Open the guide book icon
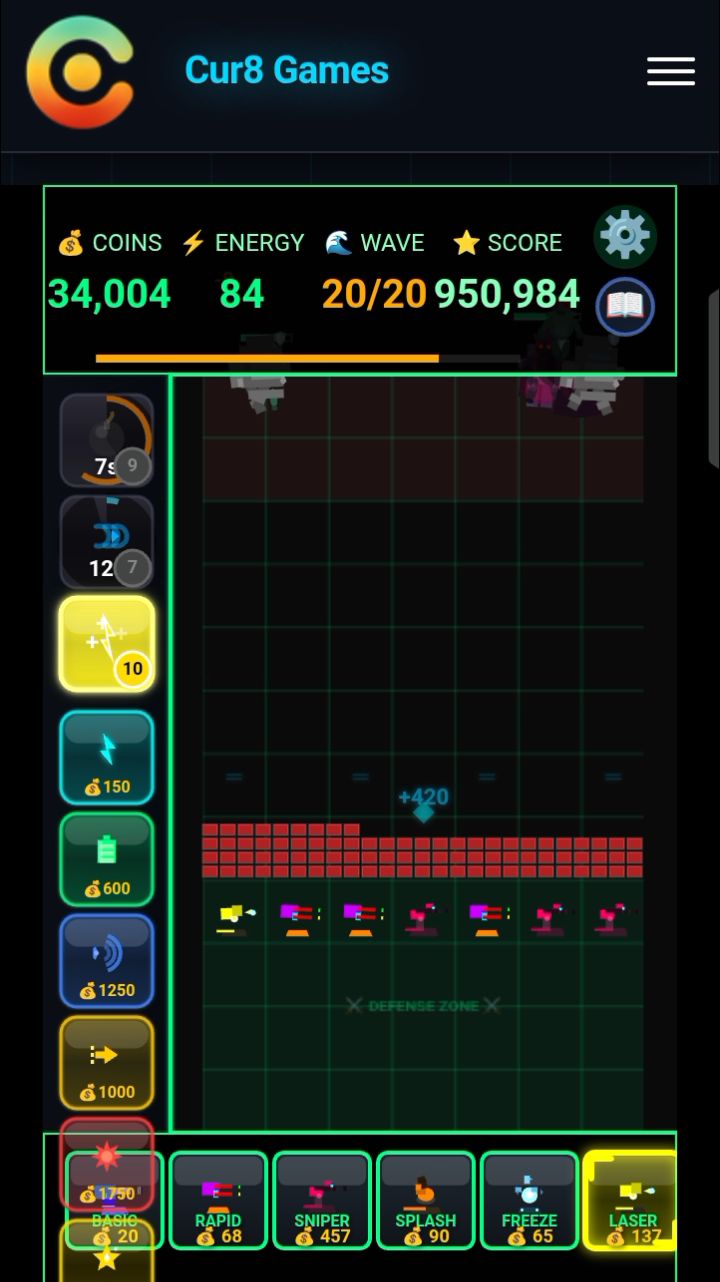The height and width of the screenshot is (1282, 720). click(625, 306)
